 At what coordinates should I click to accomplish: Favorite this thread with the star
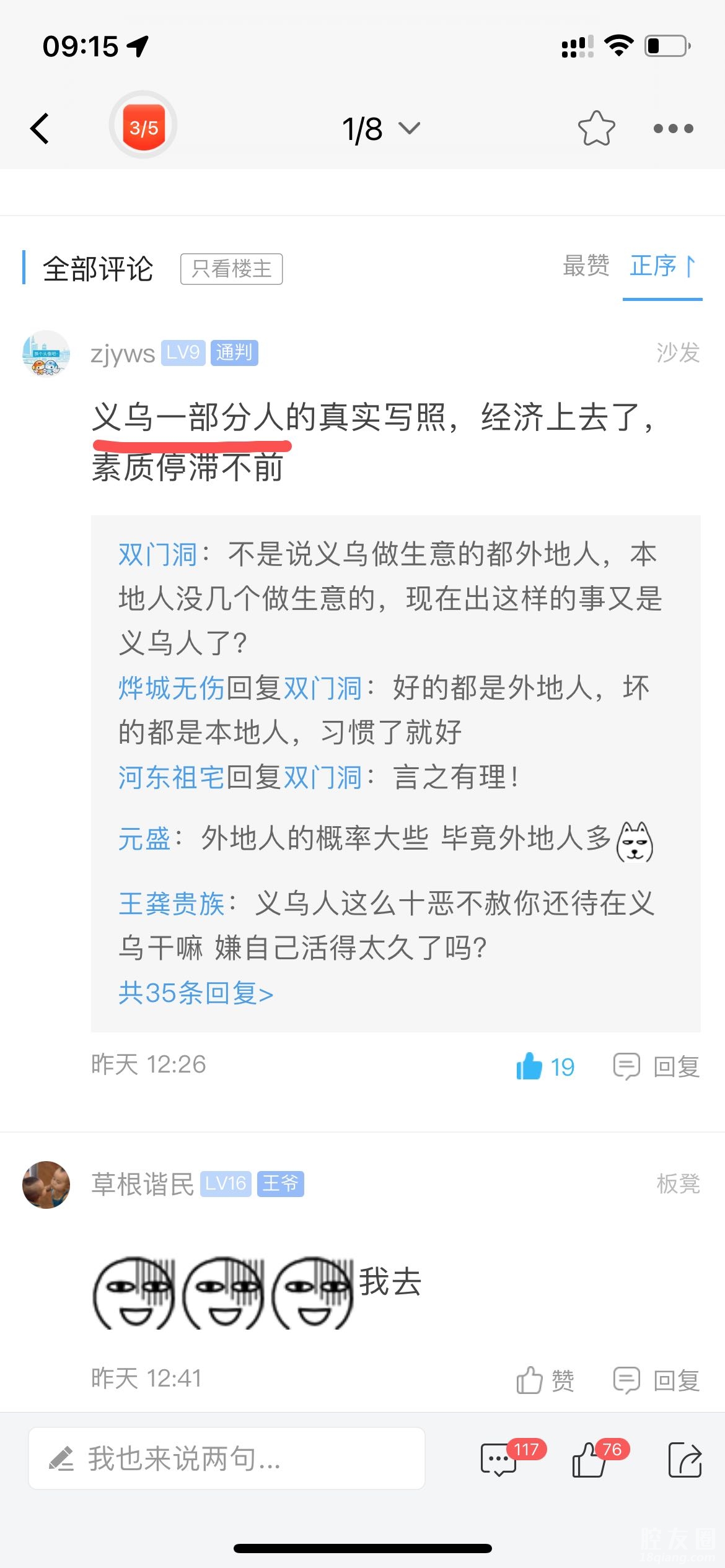(x=596, y=129)
